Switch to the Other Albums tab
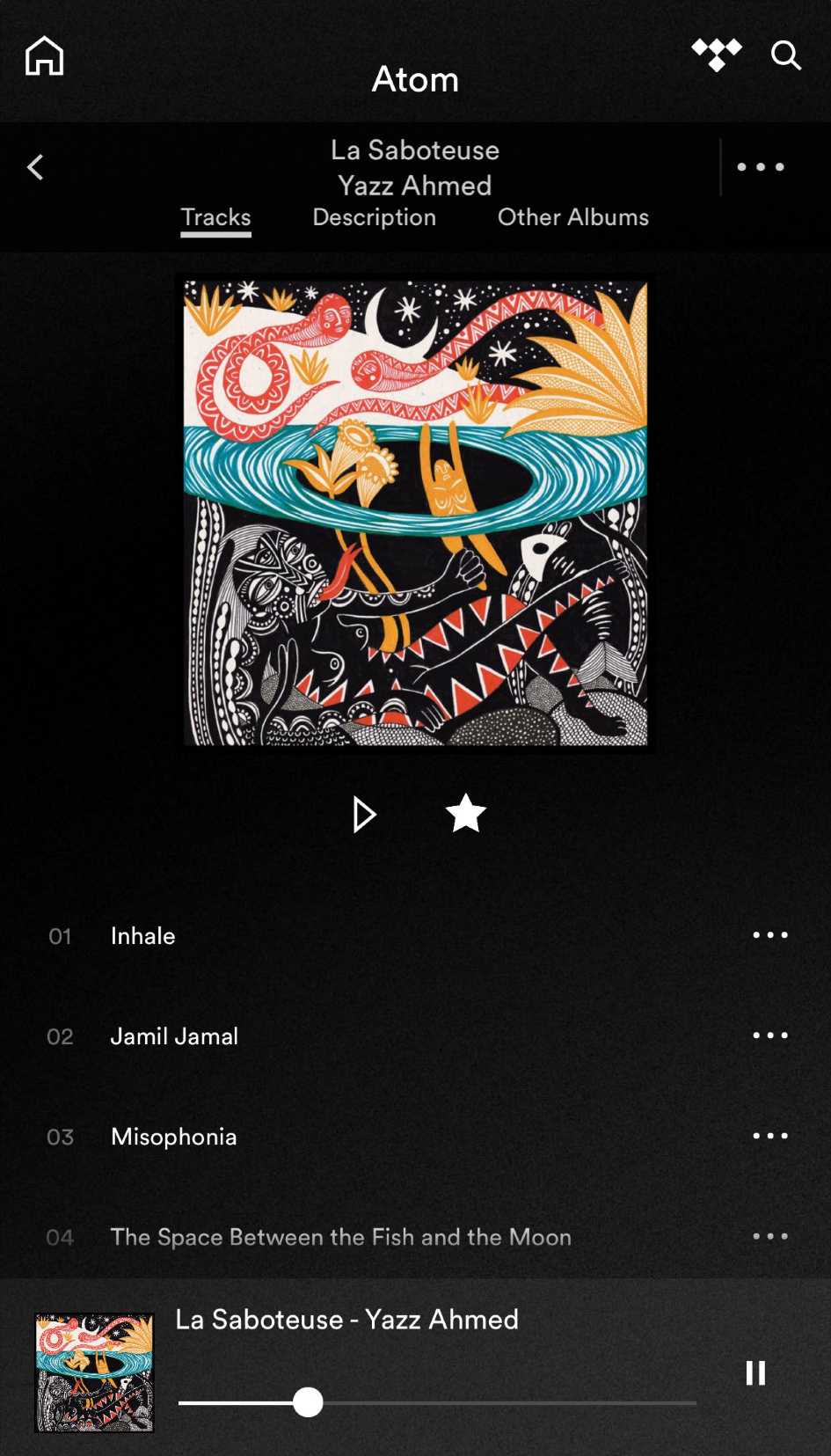Screen dimensions: 831x1456 point(572,217)
